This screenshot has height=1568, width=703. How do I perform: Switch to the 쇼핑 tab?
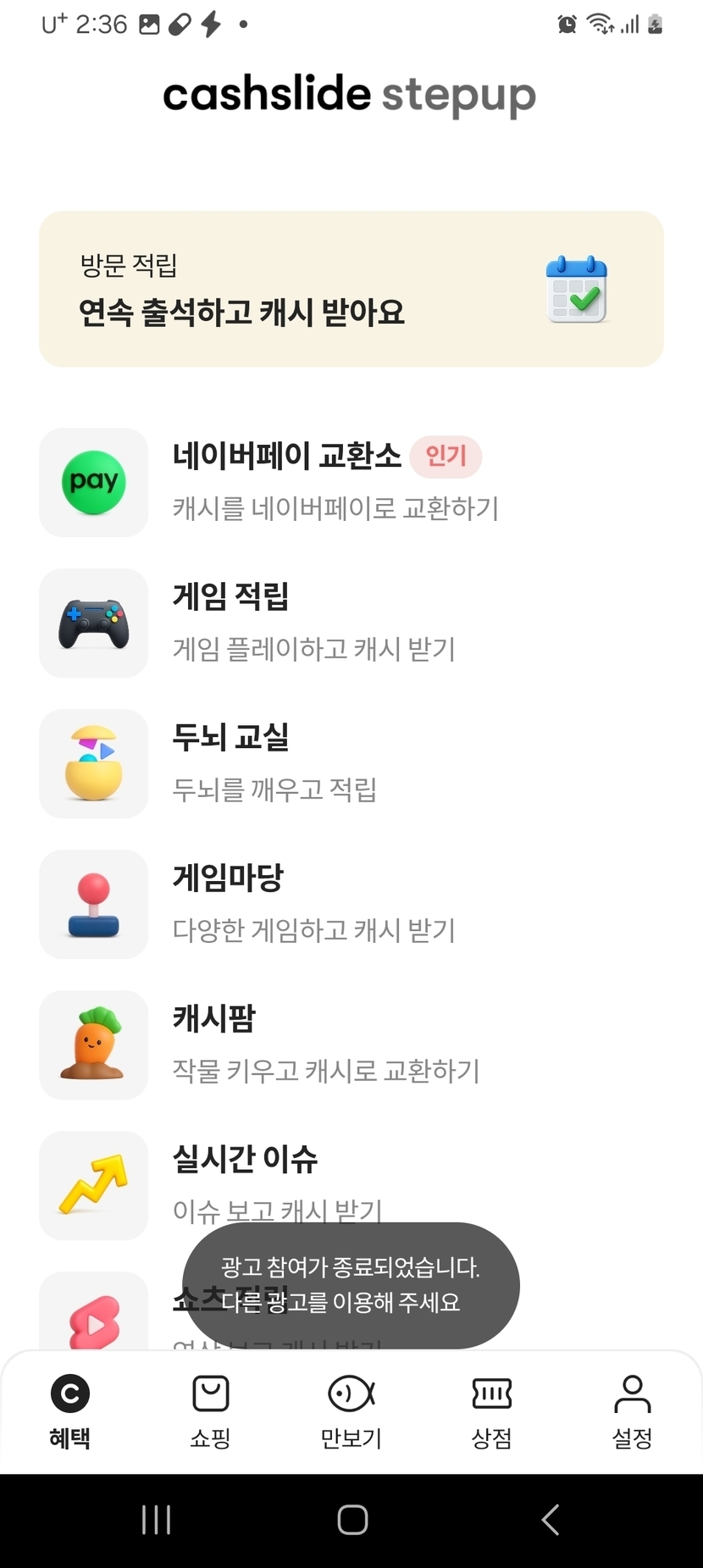(x=211, y=1411)
